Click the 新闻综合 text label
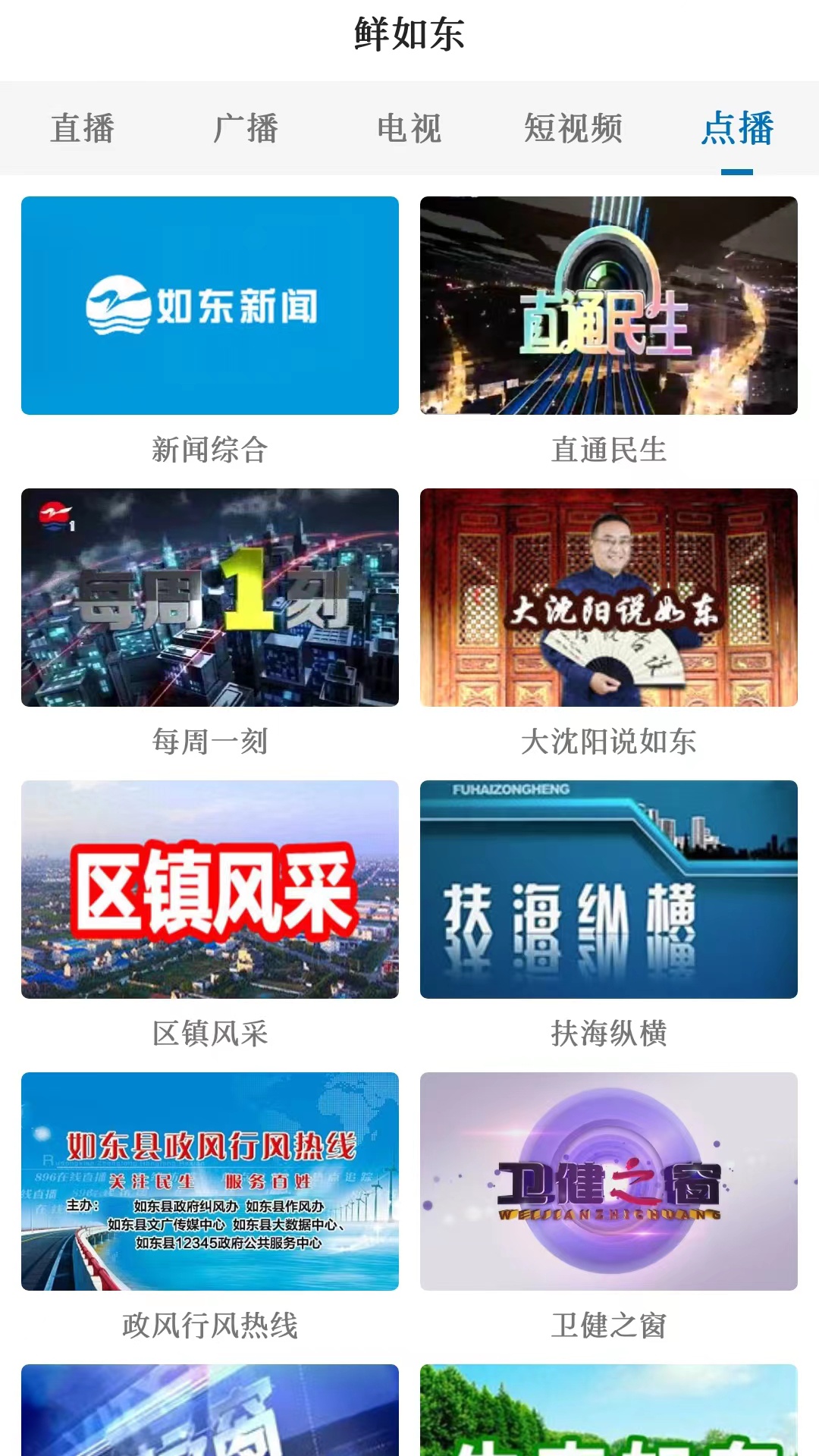Image resolution: width=819 pixels, height=1456 pixels. click(x=209, y=449)
